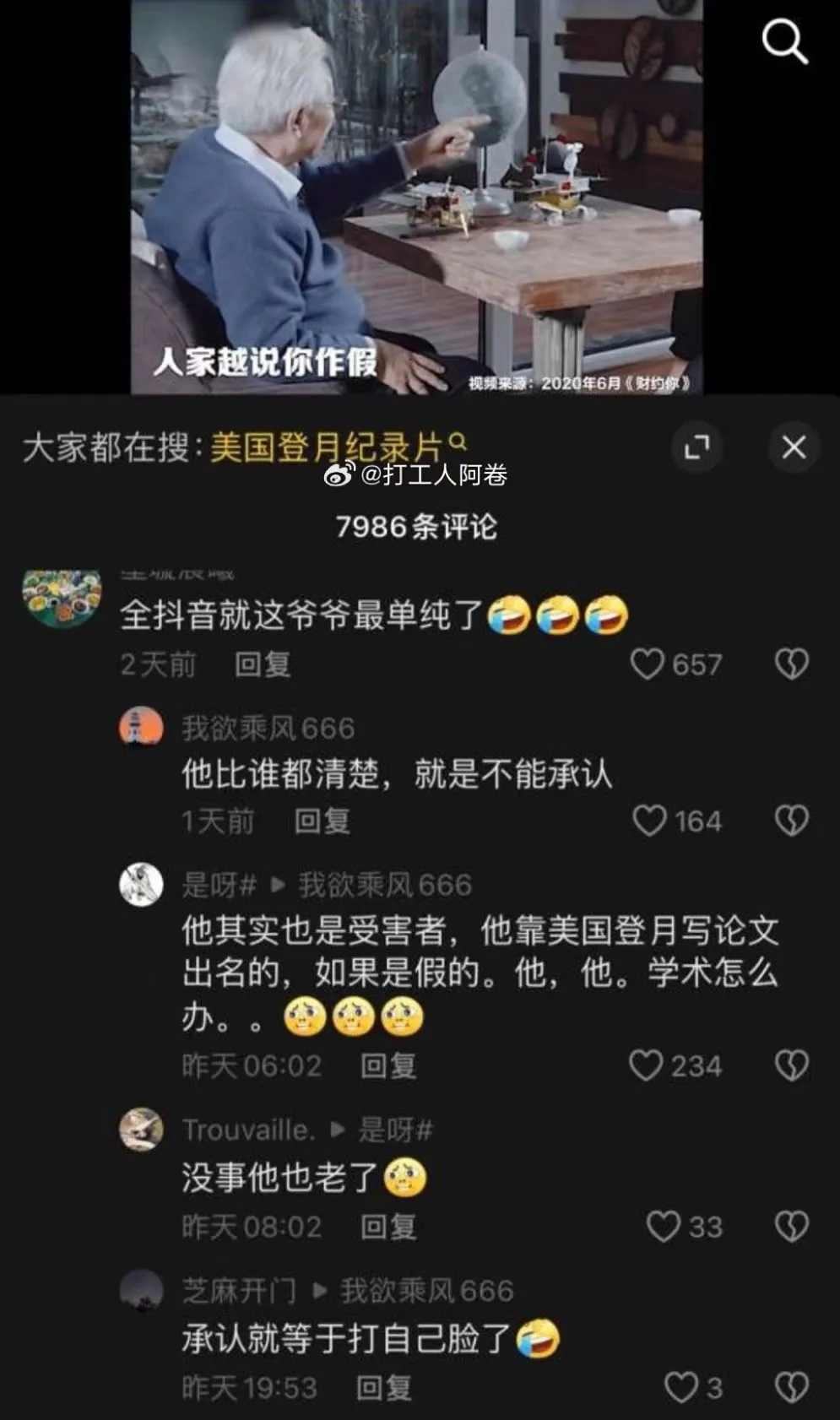This screenshot has width=840, height=1420.
Task: Reply to 是呀#'s comment from 昨天06:02
Action: coord(388,1065)
